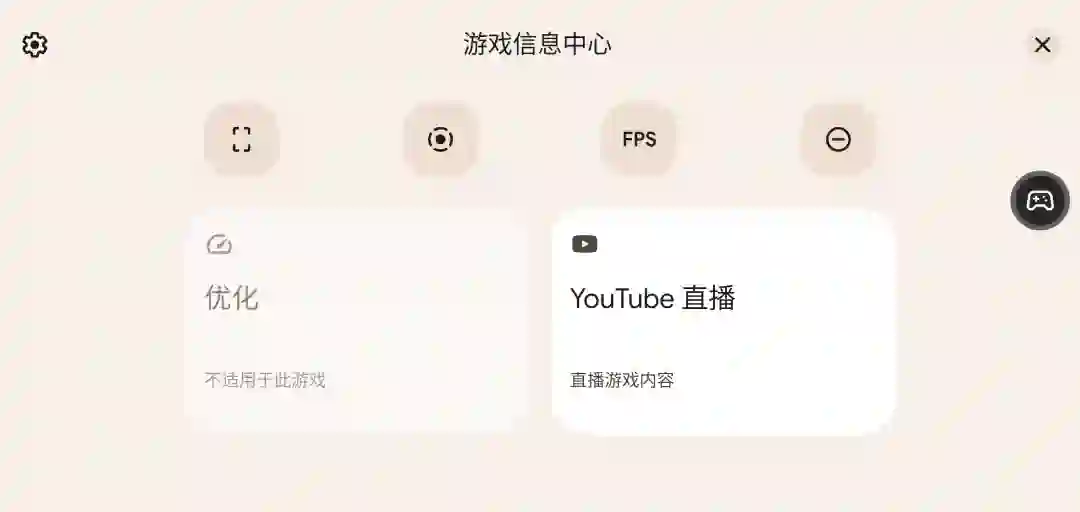Open Game Dashboard settings gear

pos(35,45)
